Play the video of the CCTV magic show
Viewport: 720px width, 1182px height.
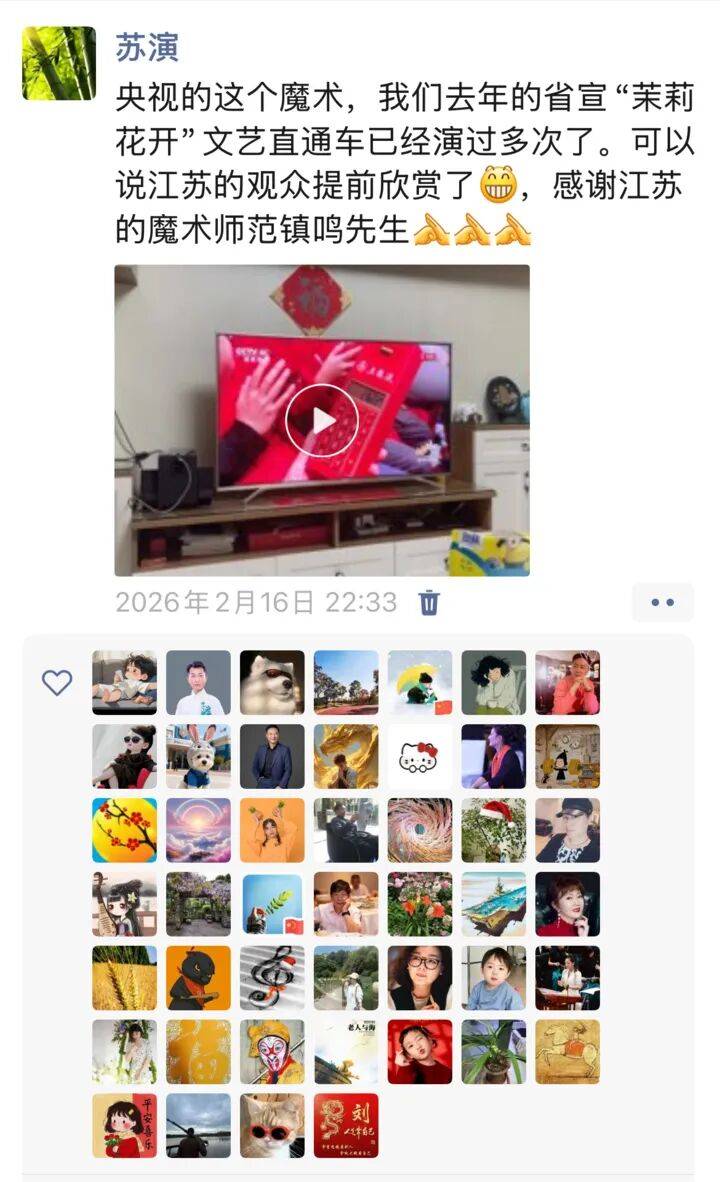322,420
